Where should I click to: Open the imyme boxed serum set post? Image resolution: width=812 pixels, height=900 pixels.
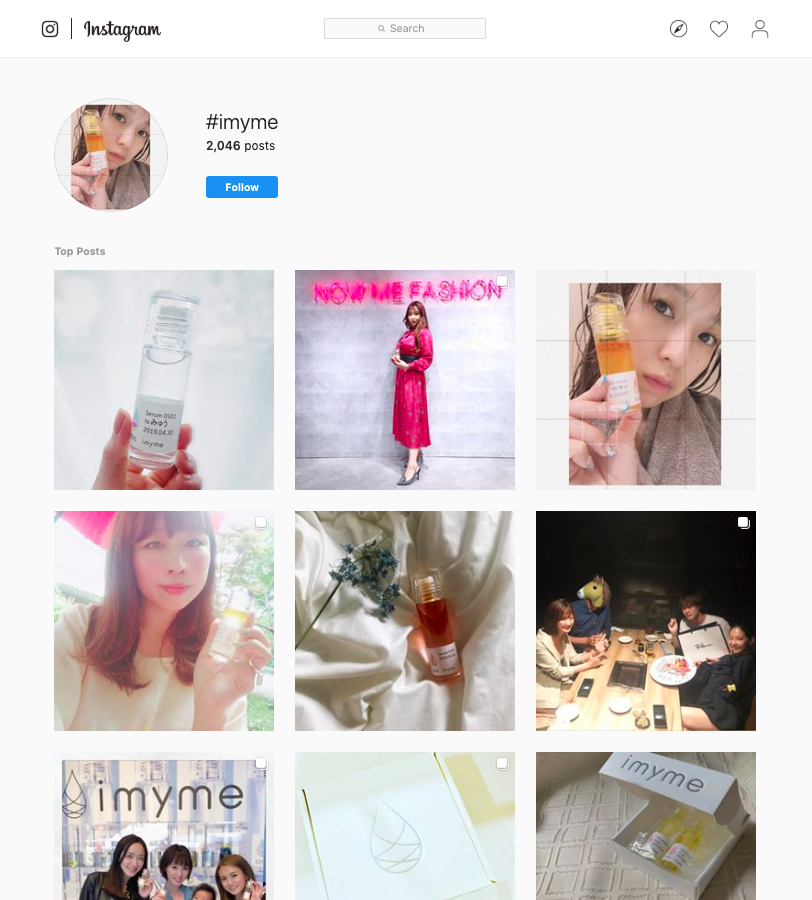(x=646, y=826)
